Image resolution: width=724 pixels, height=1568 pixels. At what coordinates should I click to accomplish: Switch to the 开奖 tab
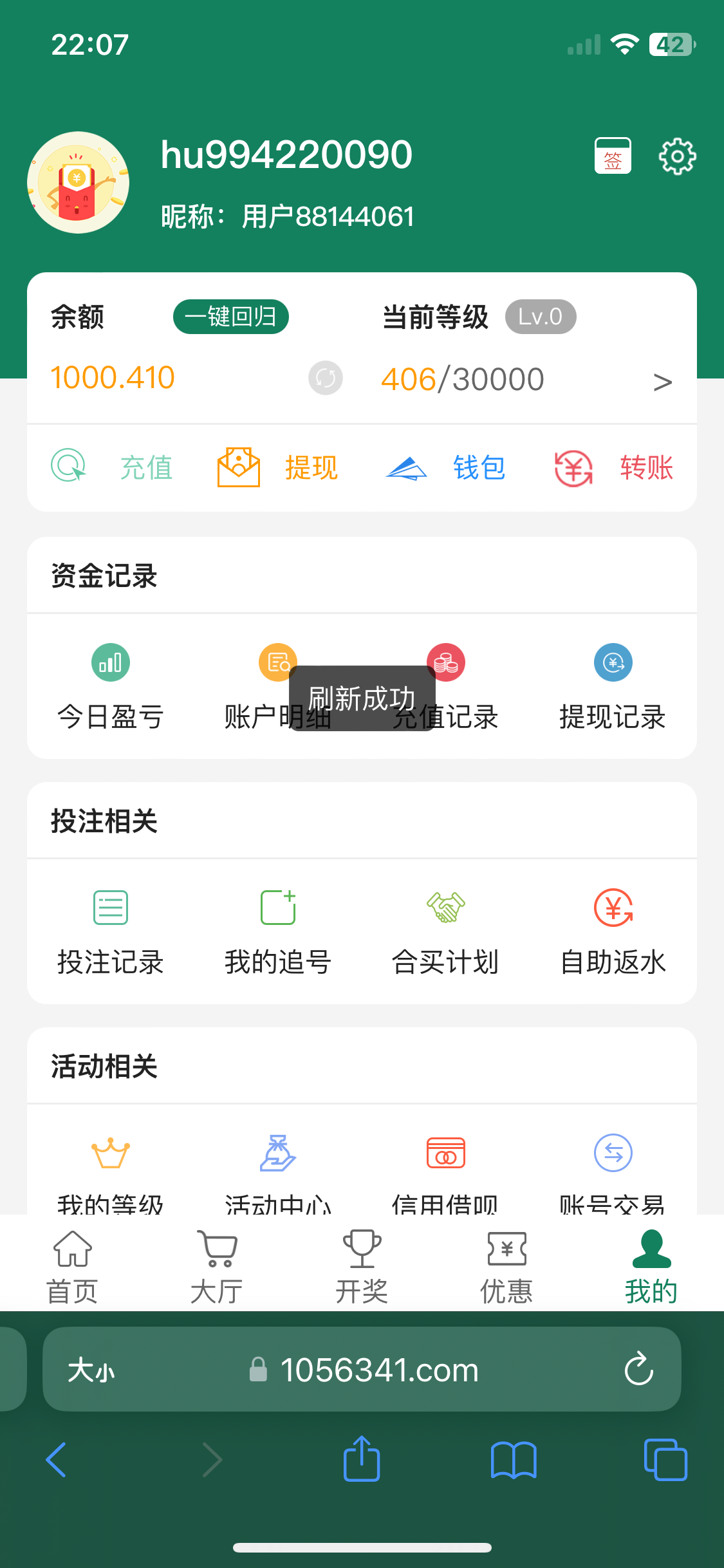coord(362,1265)
